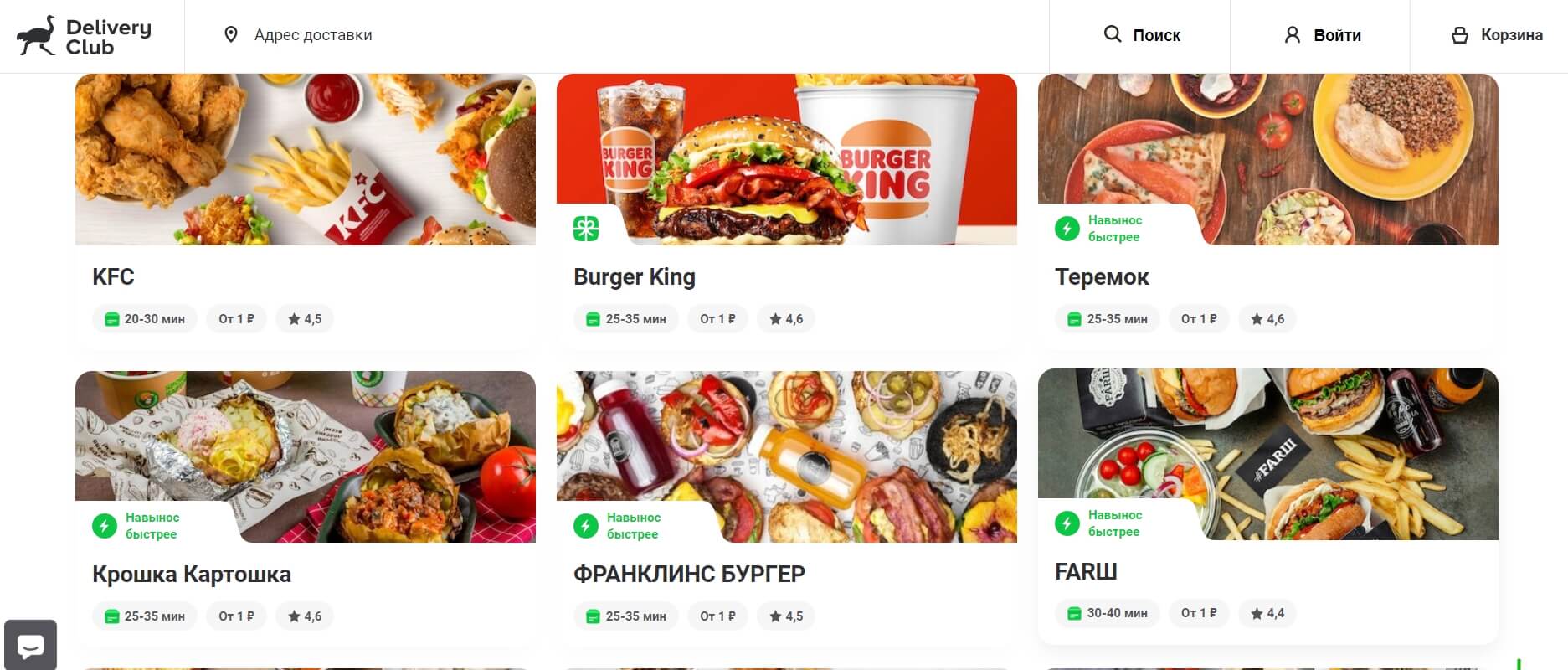Tap the Адрес доставки address field
Viewport: 1568px width, 670px height.
(x=312, y=35)
